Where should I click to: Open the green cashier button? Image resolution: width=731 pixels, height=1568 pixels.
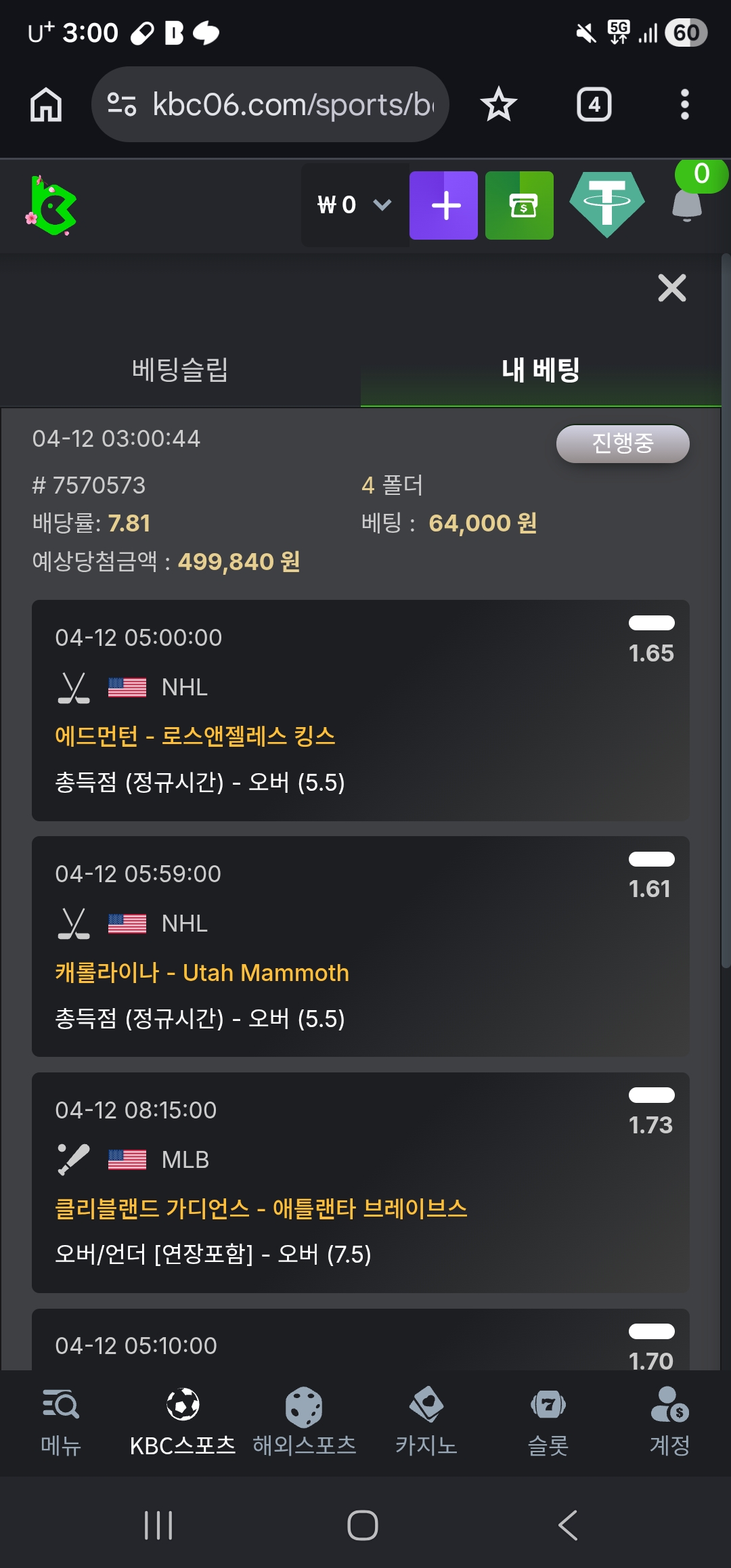pyautogui.click(x=519, y=205)
